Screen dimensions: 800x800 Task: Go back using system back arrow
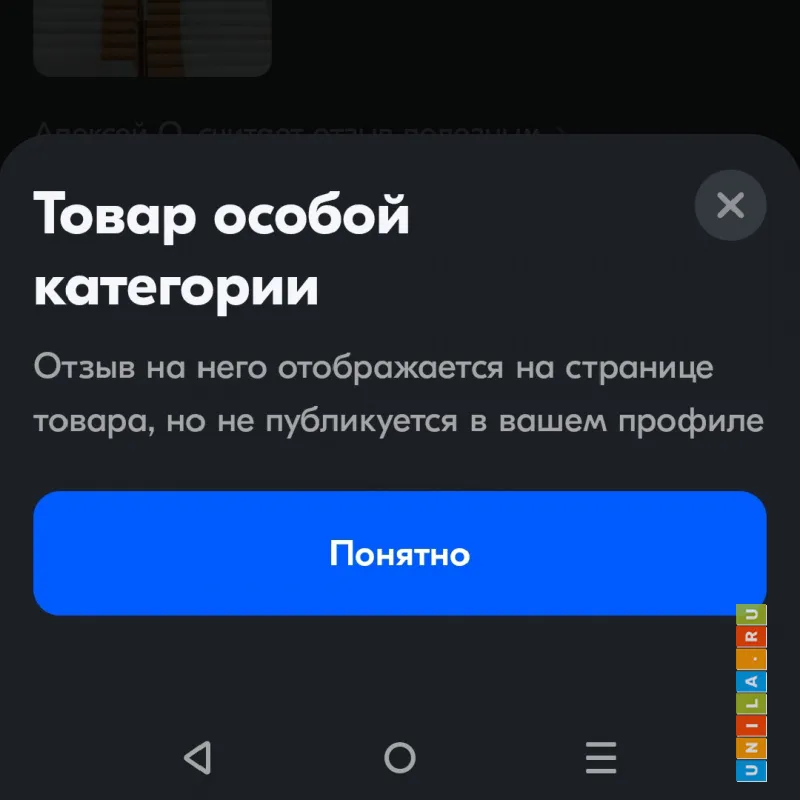198,757
